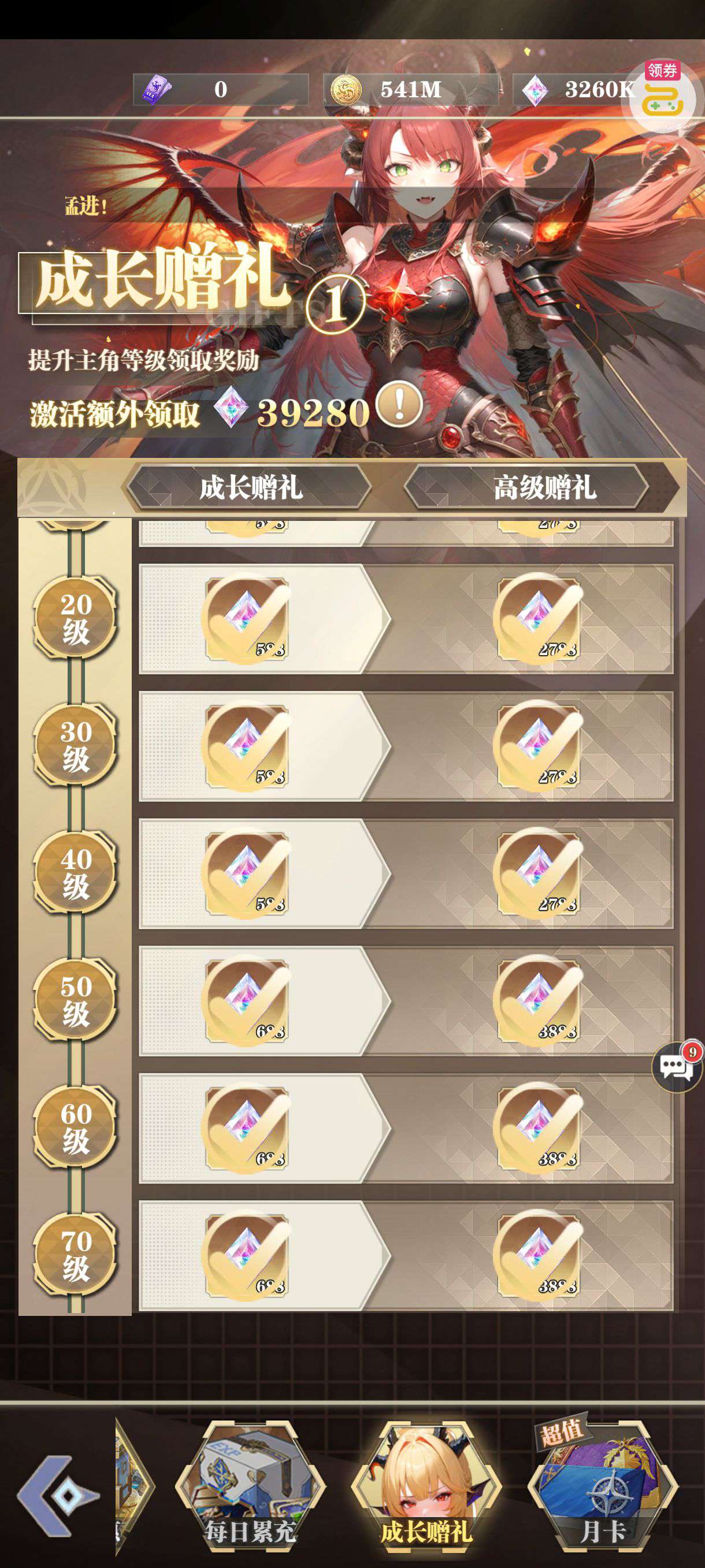Tap the 70级 growth gift reward
This screenshot has height=1568, width=705.
pyautogui.click(x=246, y=1255)
